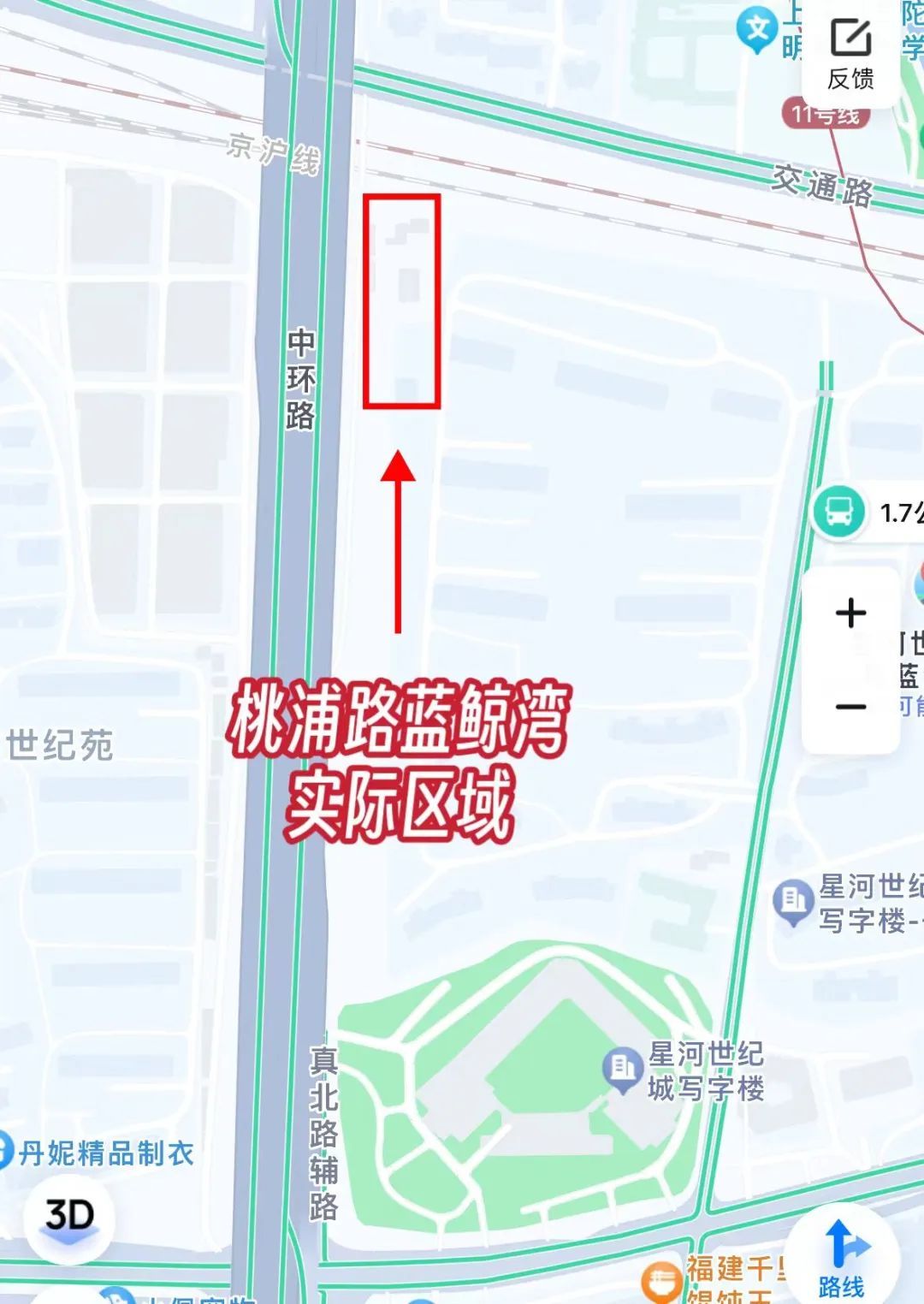
Task: Switch the map to 3D view
Action: click(x=68, y=1217)
